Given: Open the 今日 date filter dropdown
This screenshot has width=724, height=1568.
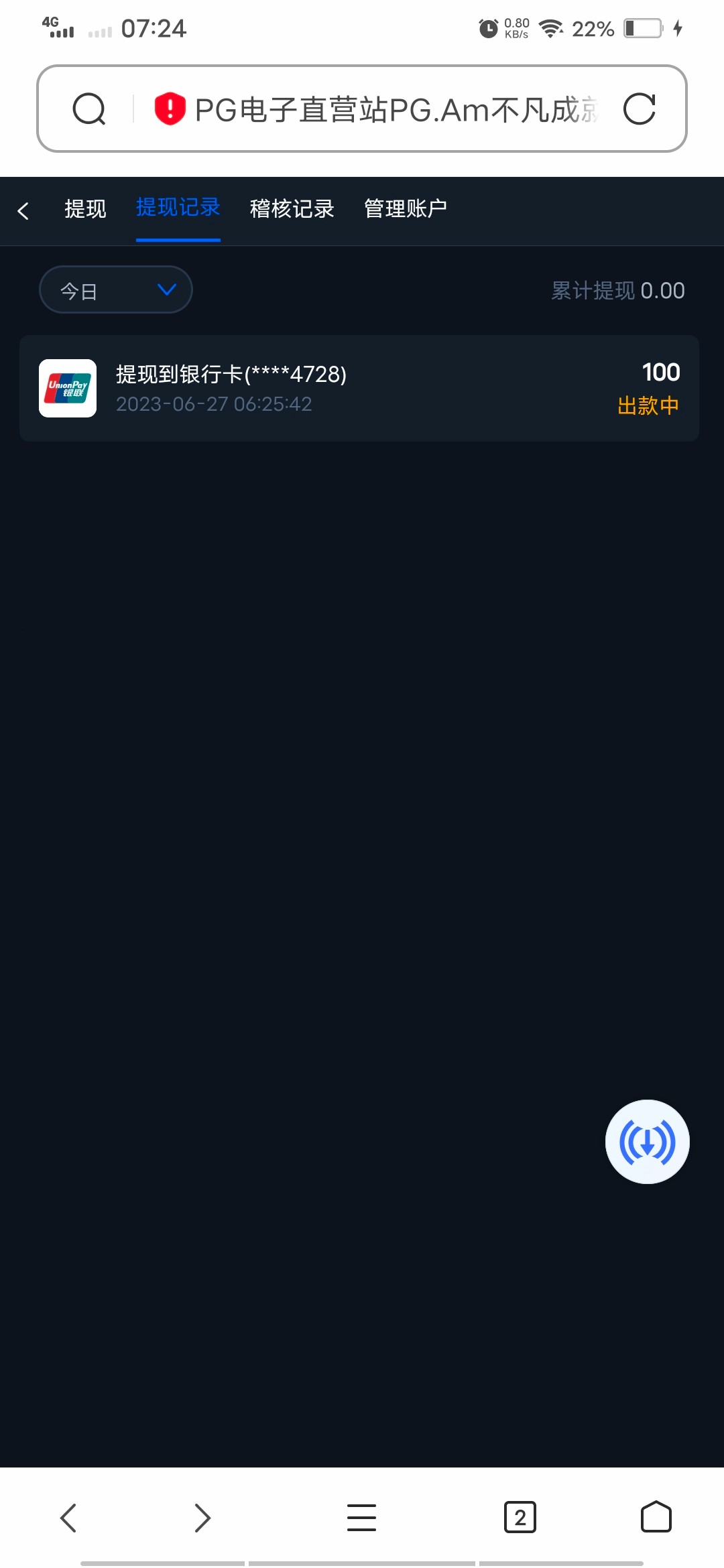Looking at the screenshot, I should pyautogui.click(x=114, y=289).
